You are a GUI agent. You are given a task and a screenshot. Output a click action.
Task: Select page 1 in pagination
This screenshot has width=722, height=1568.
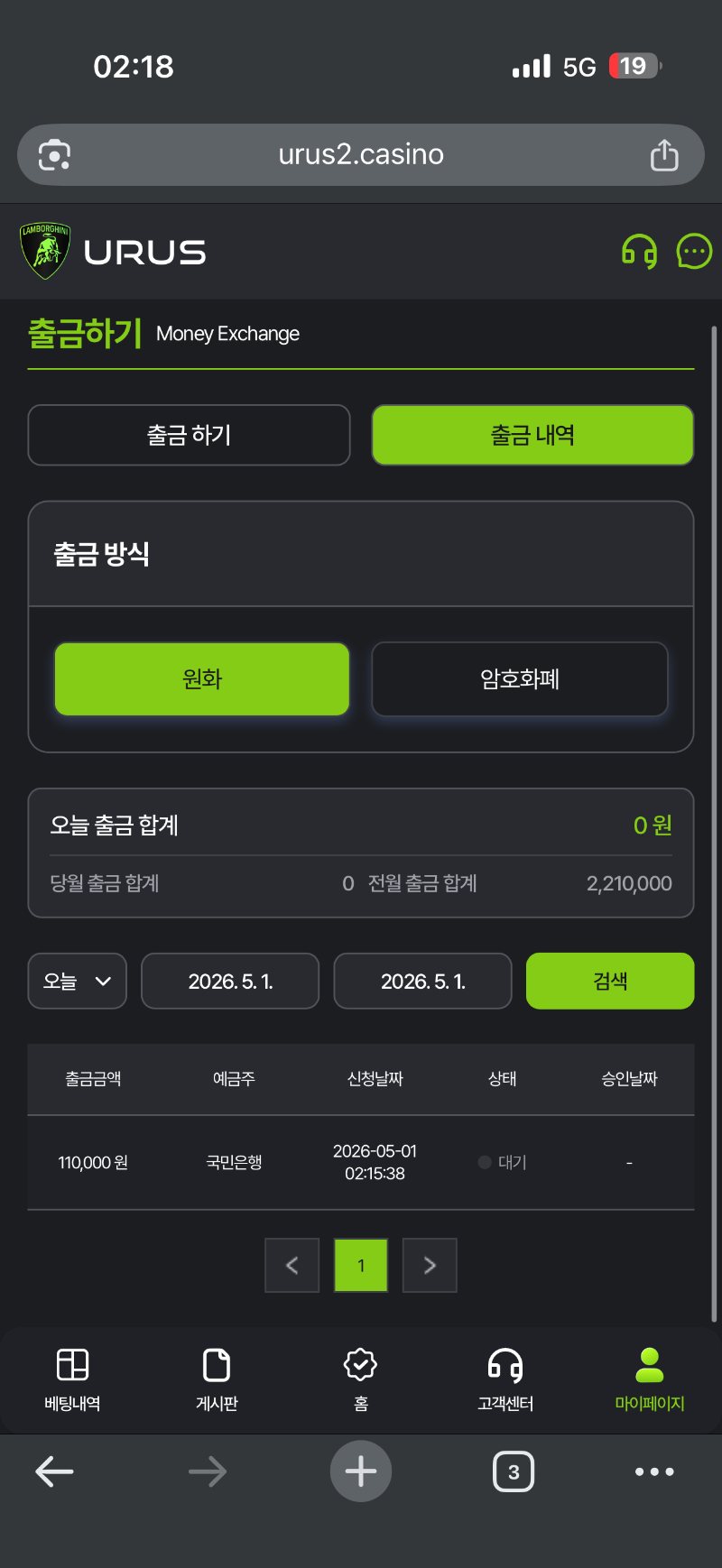tap(361, 1265)
